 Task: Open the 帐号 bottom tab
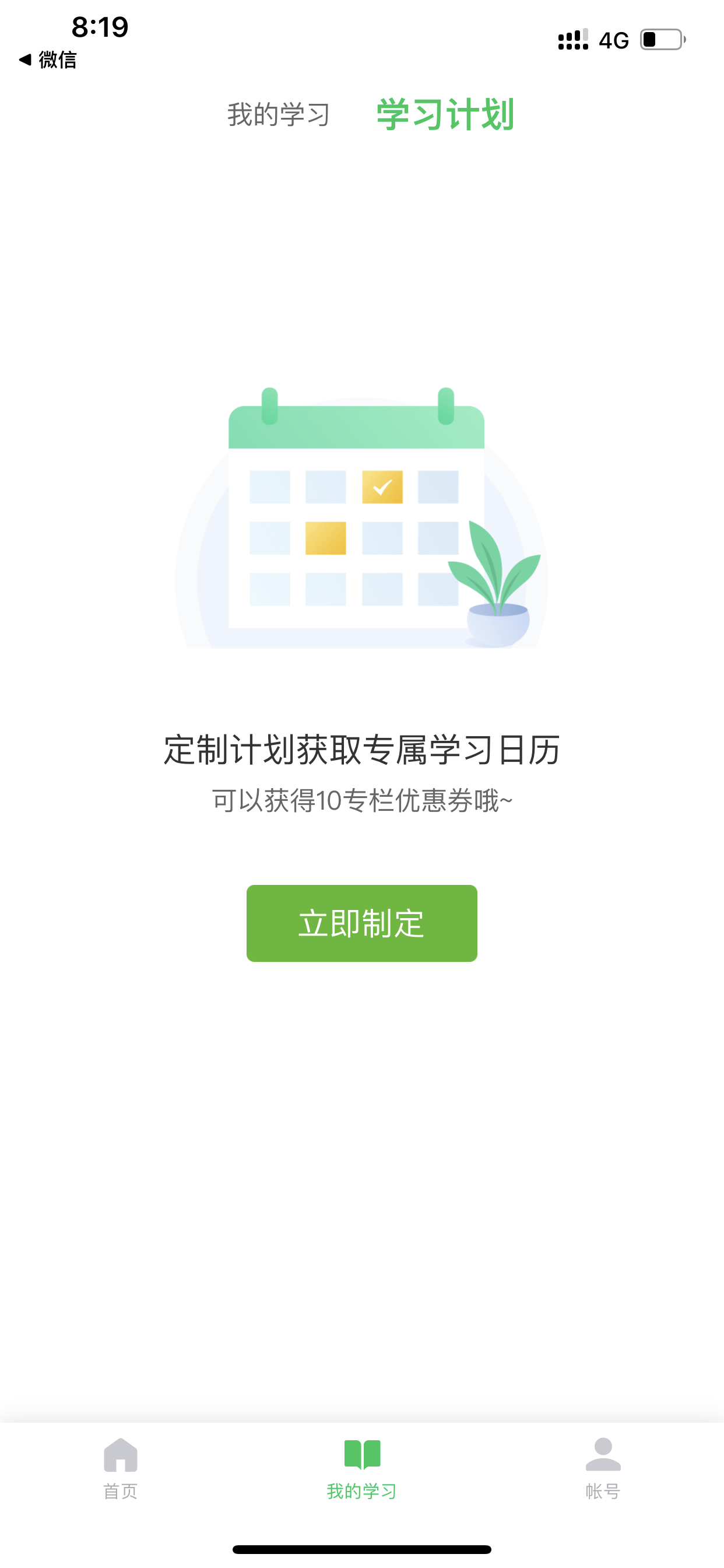[x=603, y=1469]
